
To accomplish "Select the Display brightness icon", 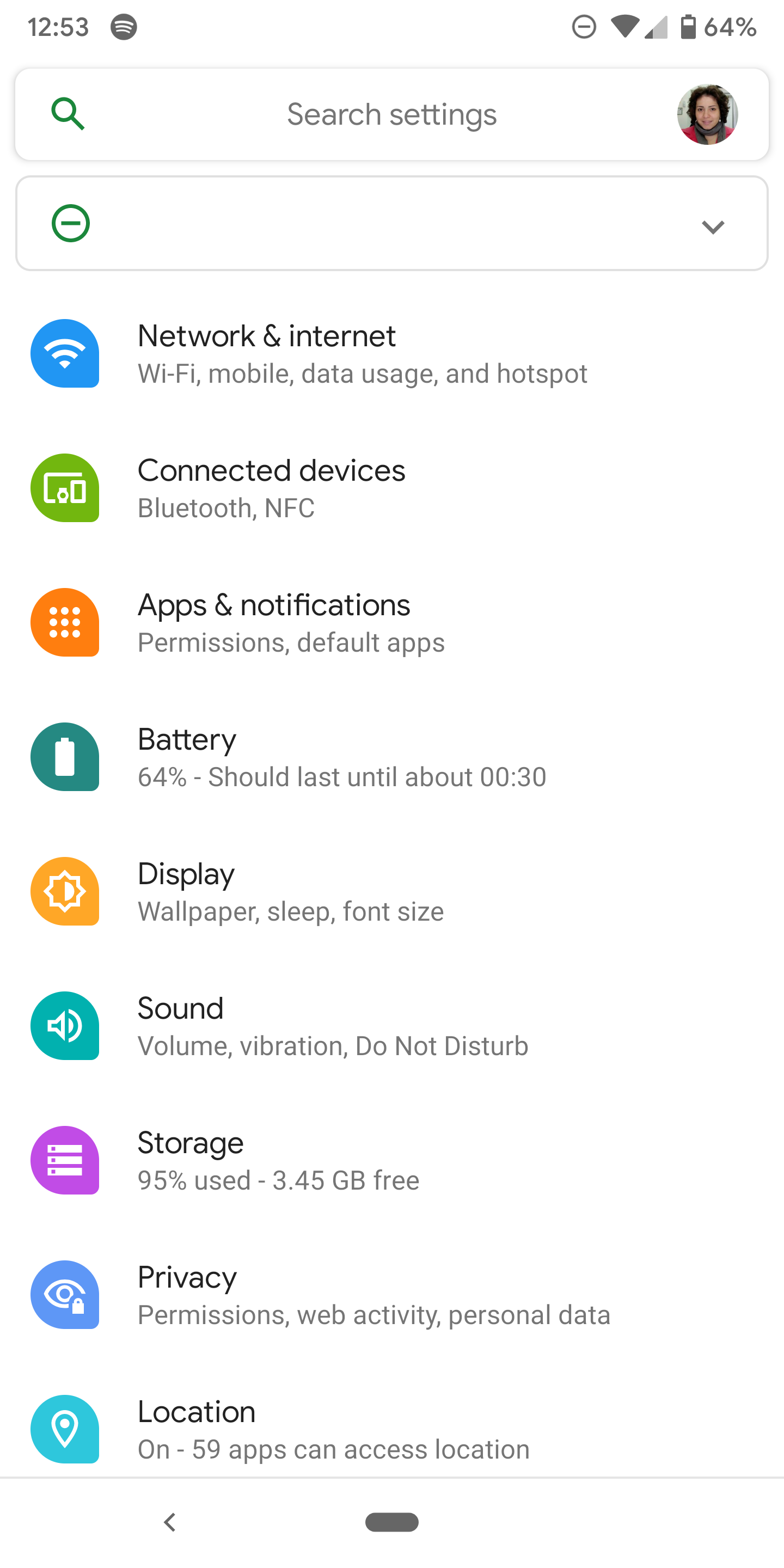I will [x=65, y=891].
